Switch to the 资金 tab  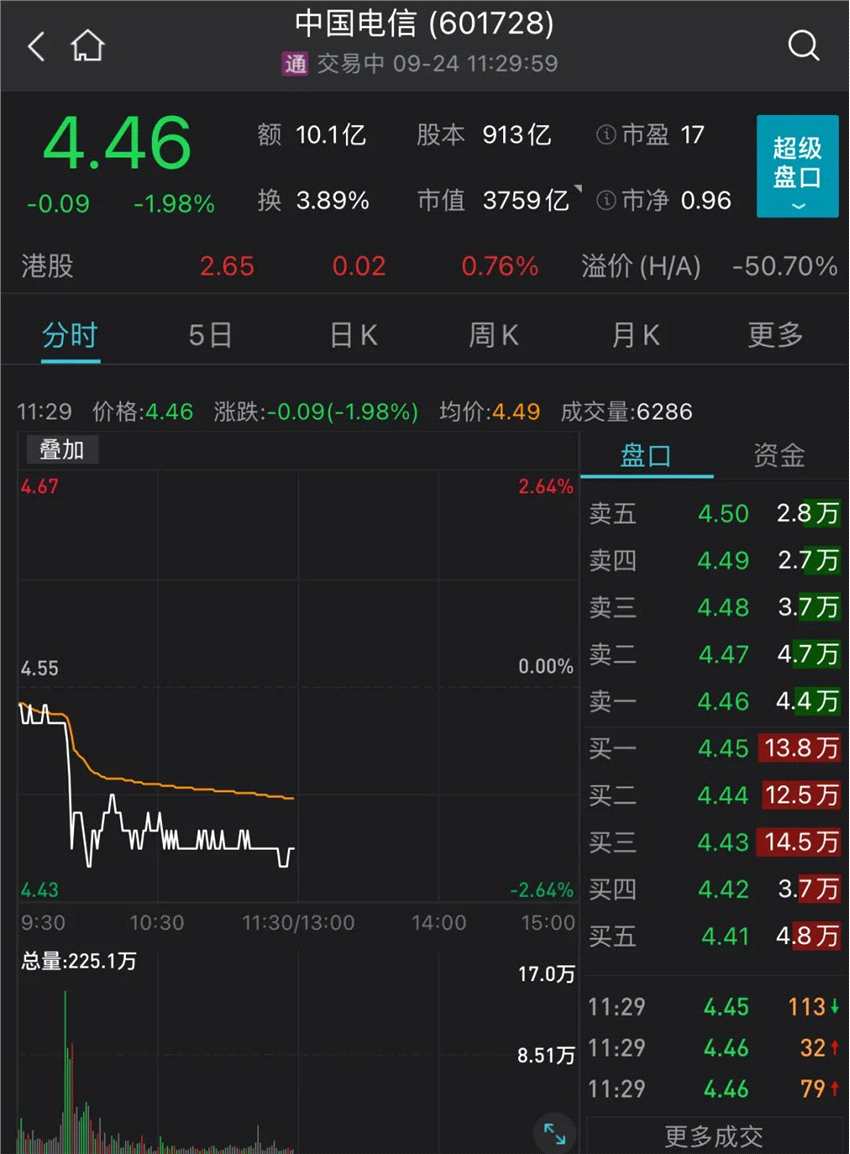click(779, 457)
